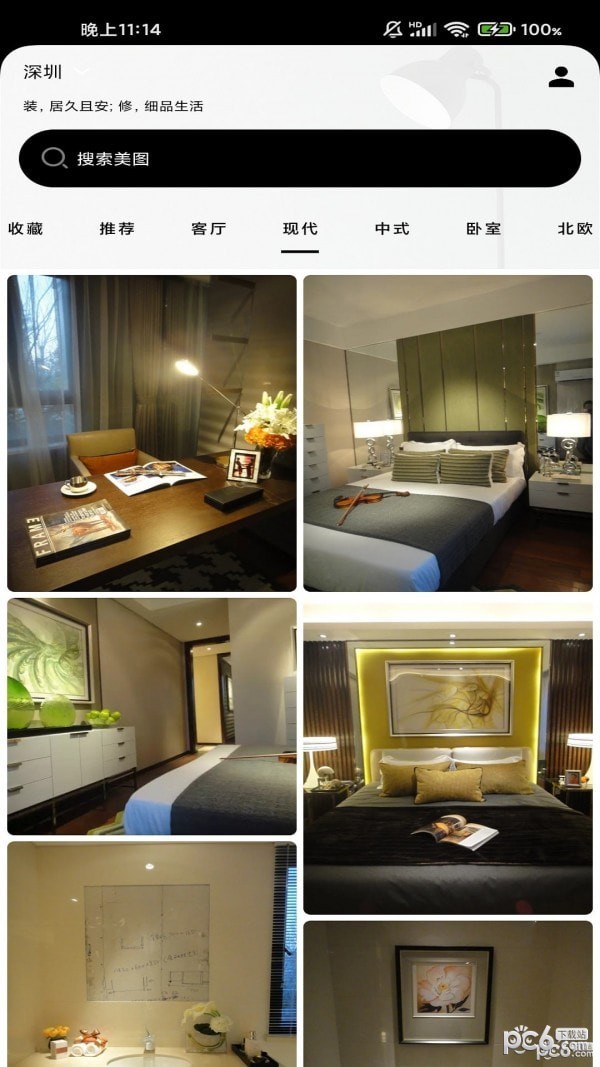The image size is (600, 1067).
Task: Switch to the 北欧 tab
Action: [x=575, y=229]
